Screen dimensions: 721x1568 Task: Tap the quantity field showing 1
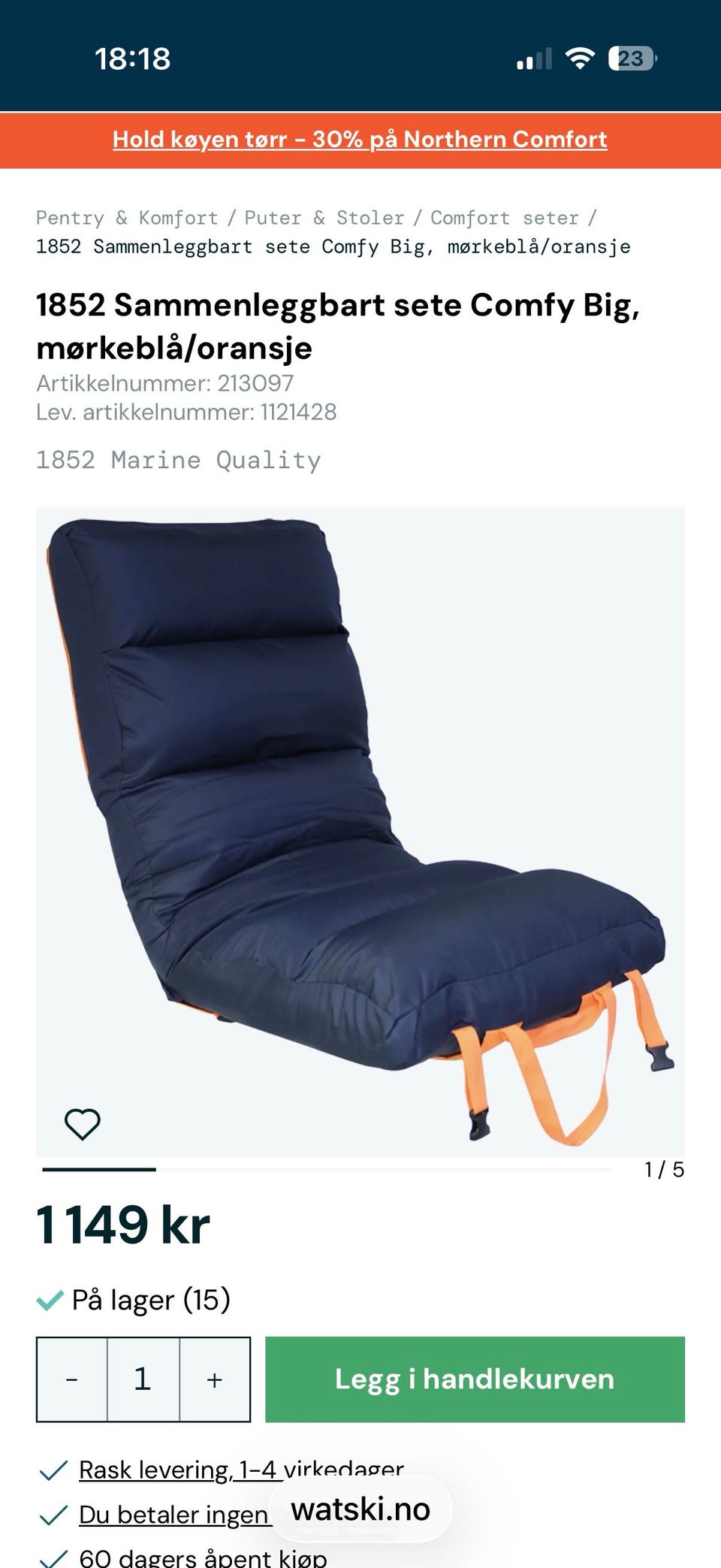click(143, 1379)
